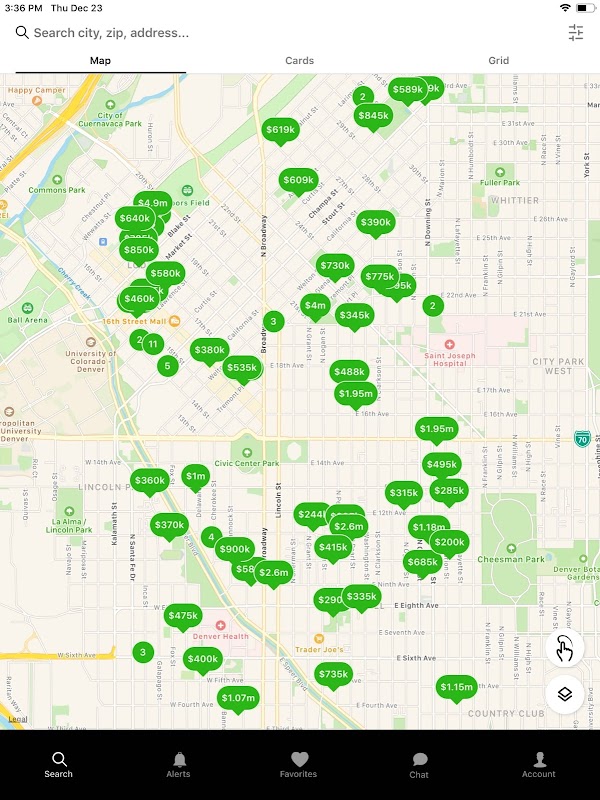The image size is (600, 800).
Task: Open the search city, zip, address field
Action: (x=286, y=33)
